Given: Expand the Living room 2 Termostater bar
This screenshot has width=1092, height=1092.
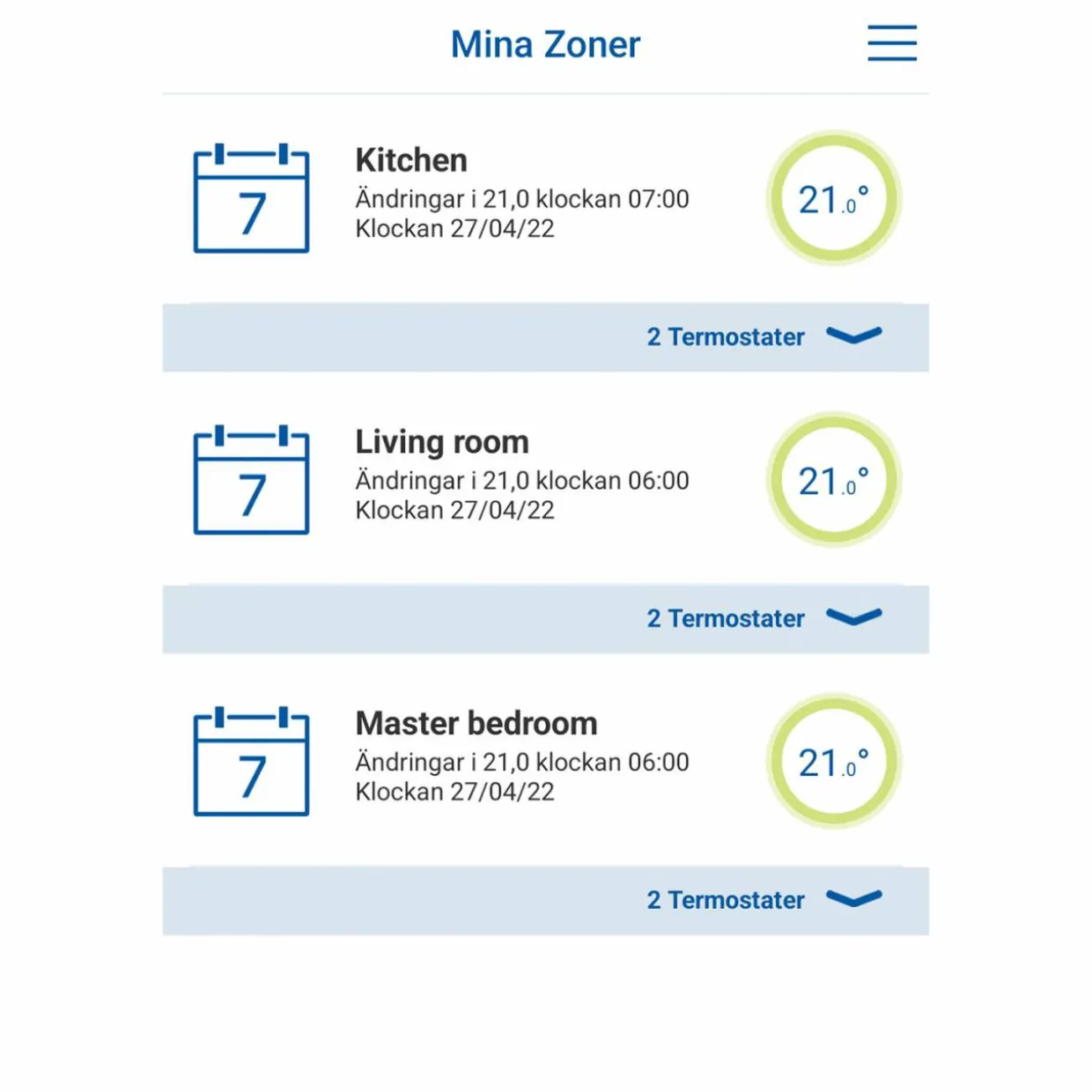Looking at the screenshot, I should [x=545, y=619].
